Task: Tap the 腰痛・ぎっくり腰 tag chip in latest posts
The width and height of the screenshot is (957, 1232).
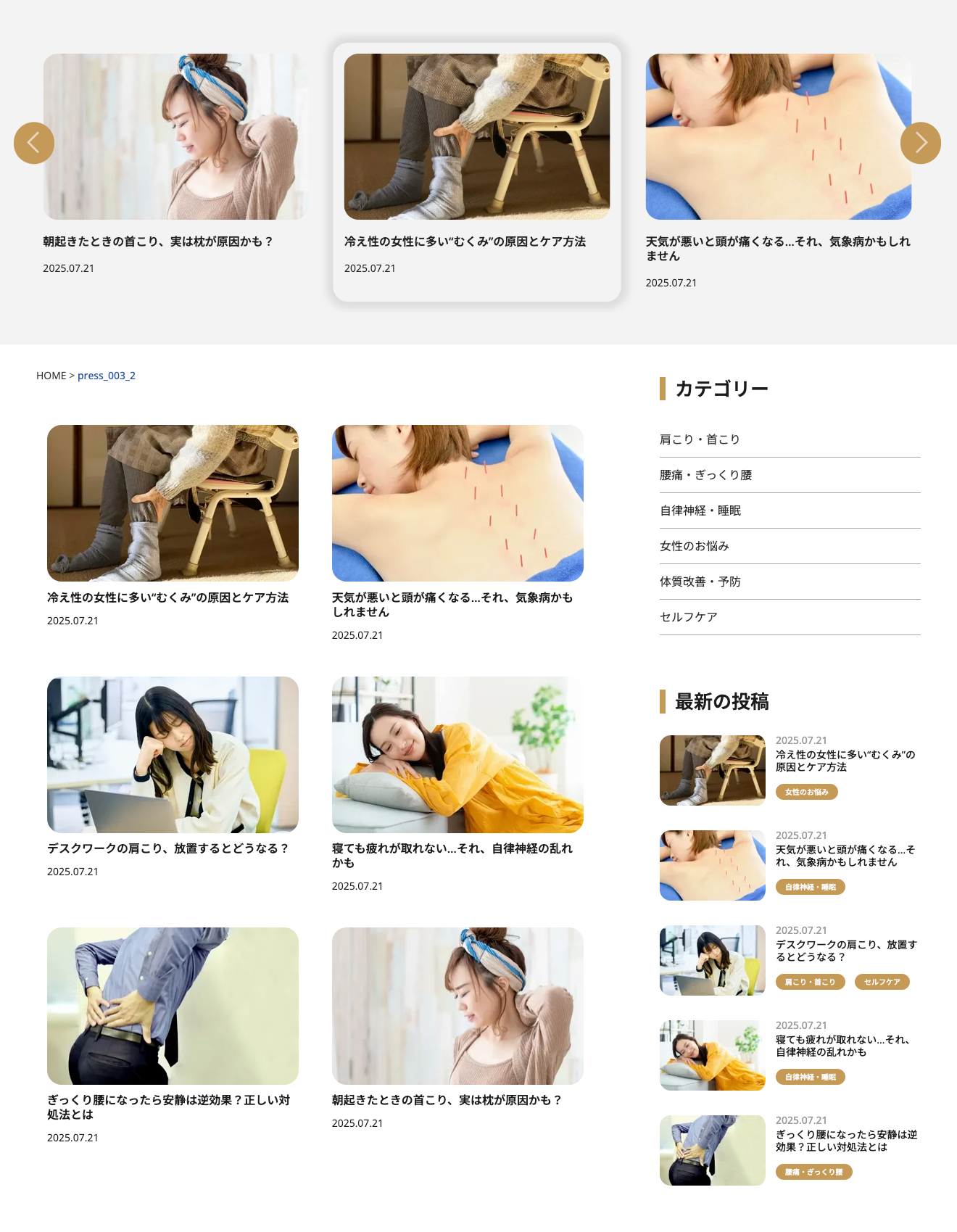Action: [x=813, y=1172]
